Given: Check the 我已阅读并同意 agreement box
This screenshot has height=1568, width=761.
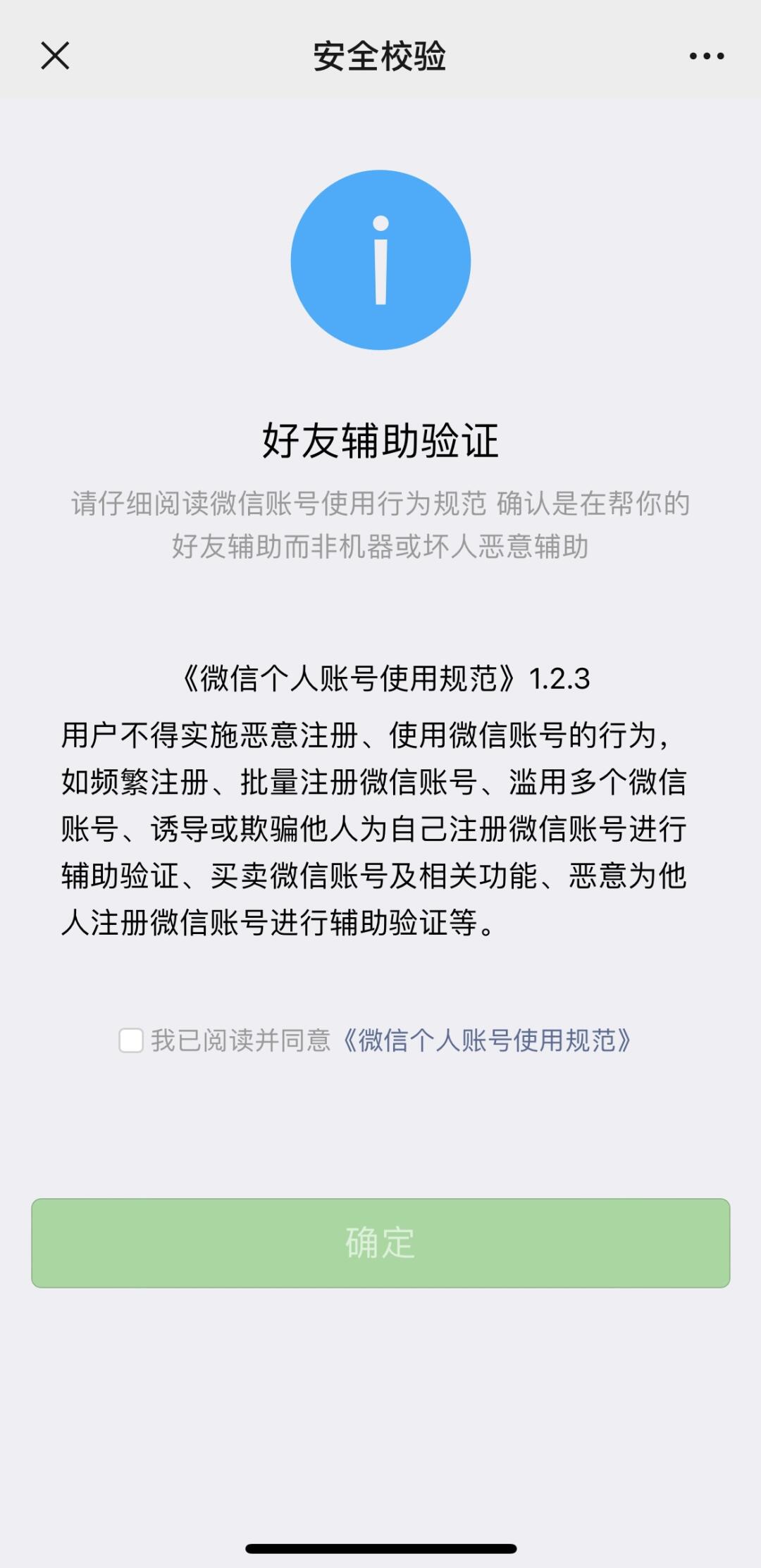Looking at the screenshot, I should coord(131,1040).
